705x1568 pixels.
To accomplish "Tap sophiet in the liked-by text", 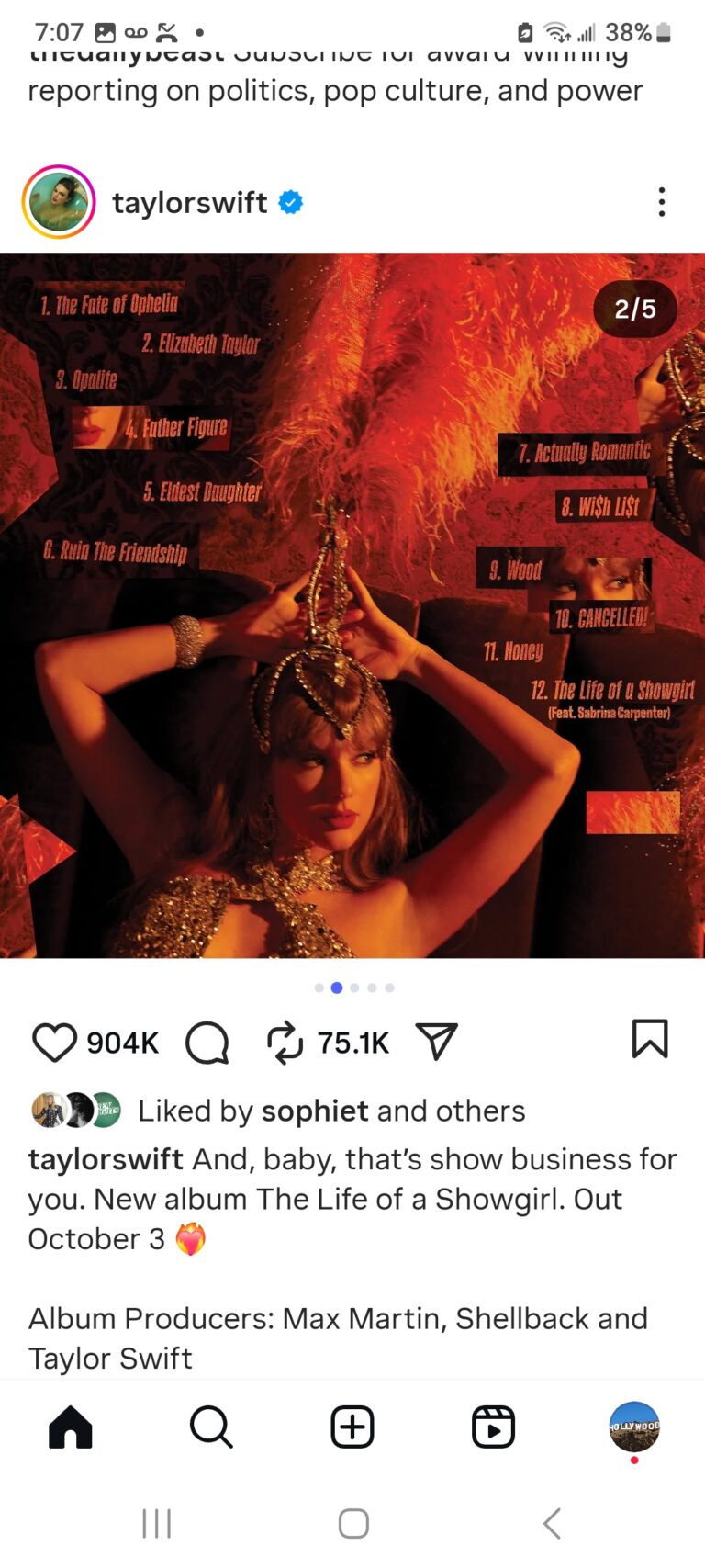I will coord(316,1111).
